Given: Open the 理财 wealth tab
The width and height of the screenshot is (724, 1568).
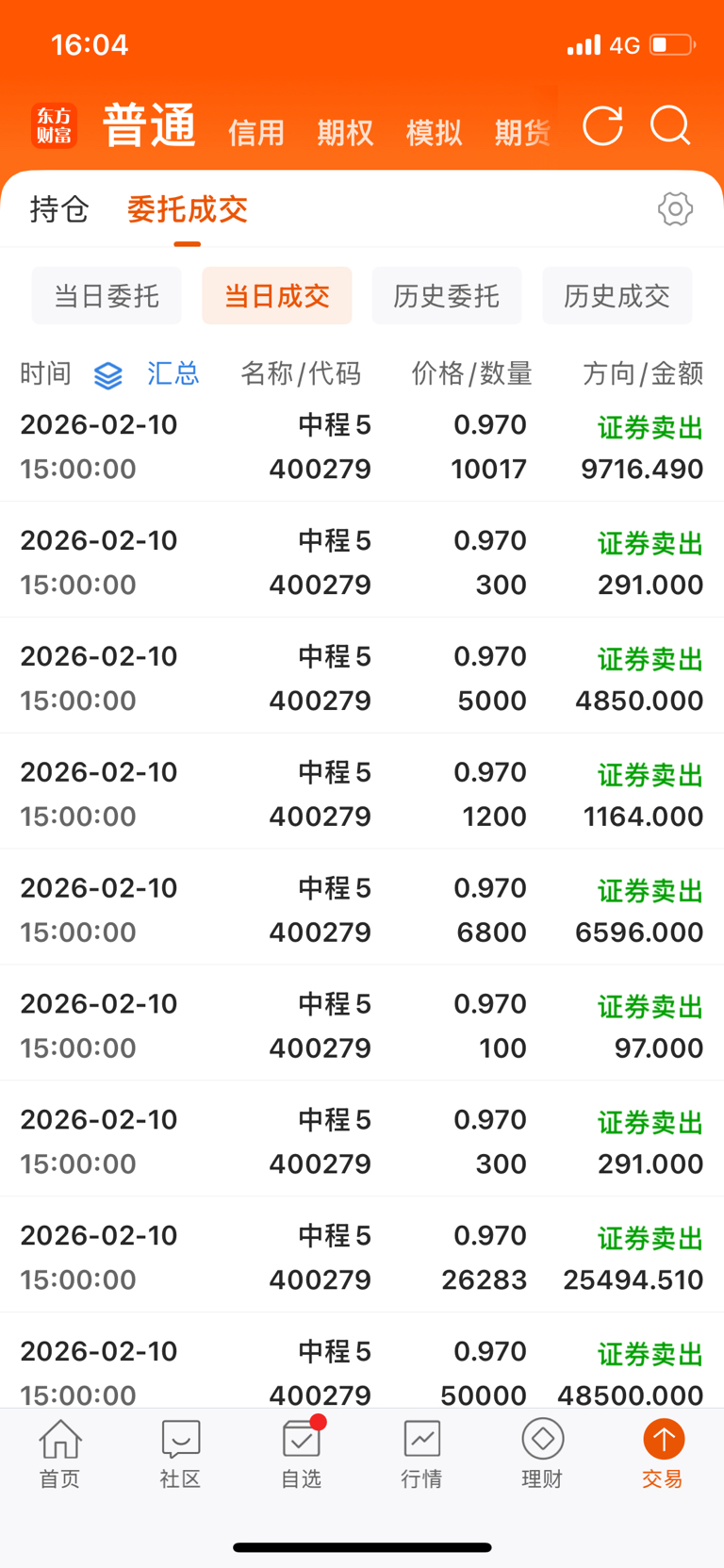Looking at the screenshot, I should click(x=543, y=1454).
